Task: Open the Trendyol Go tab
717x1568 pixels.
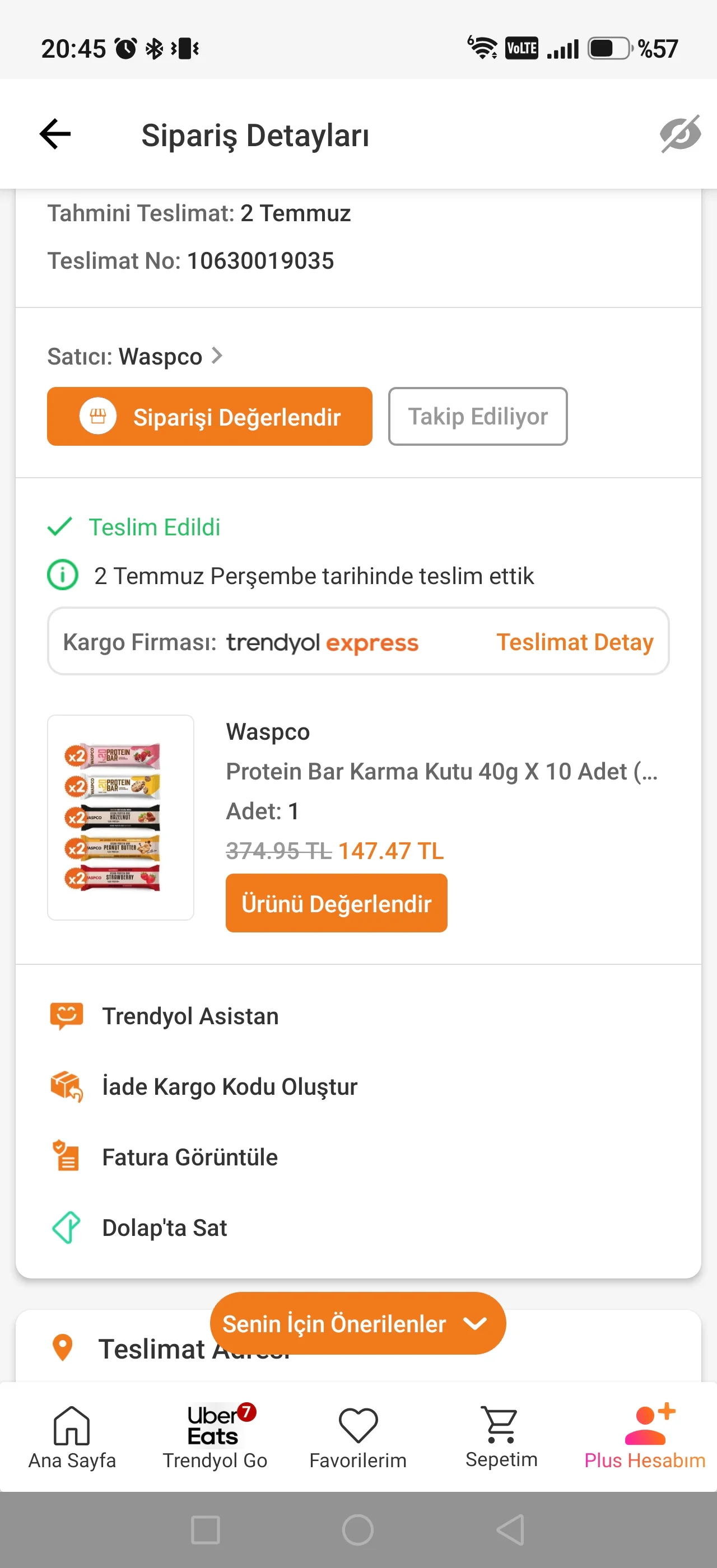Action: click(x=215, y=1437)
